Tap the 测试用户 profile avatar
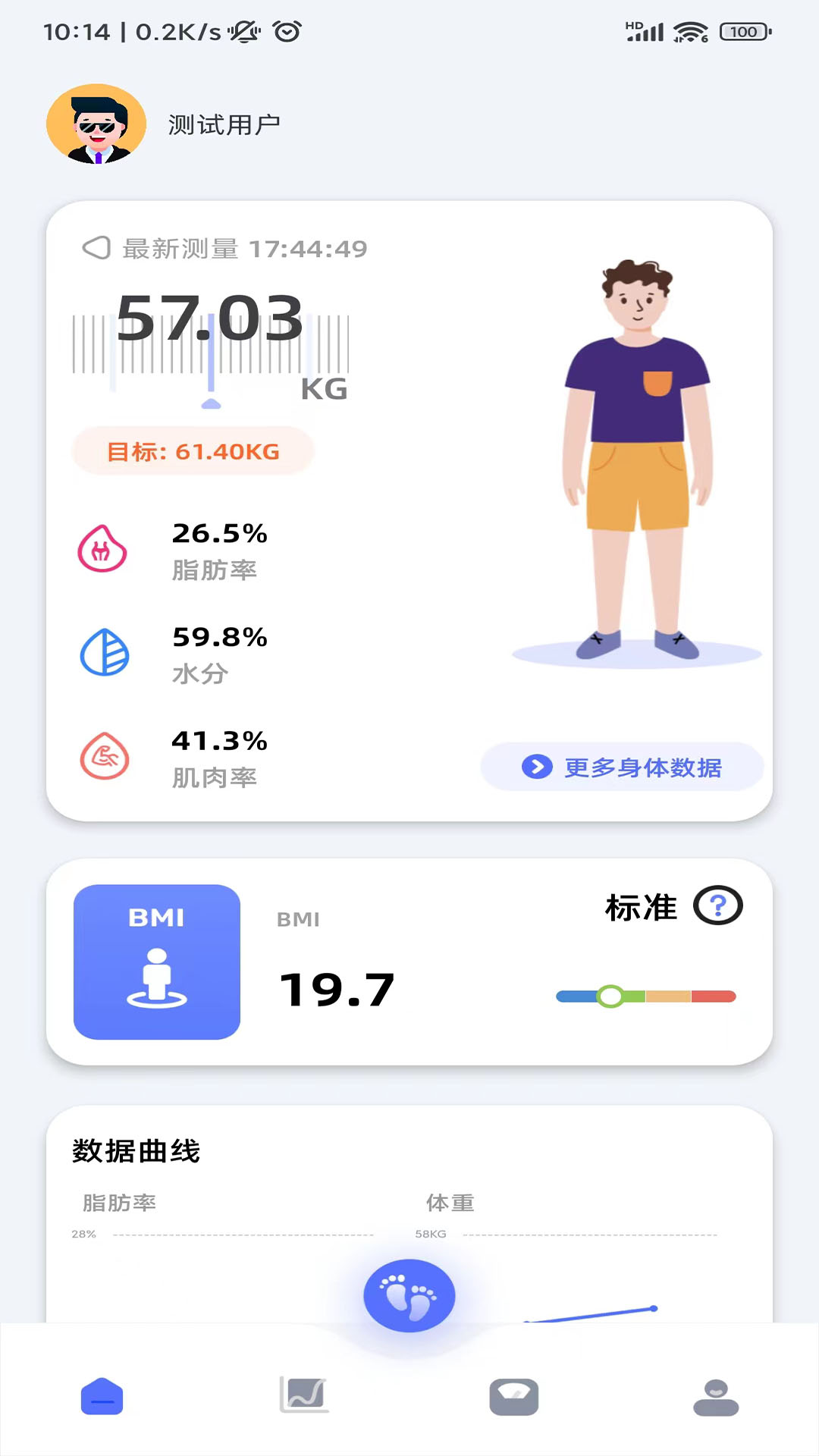 pos(98,124)
